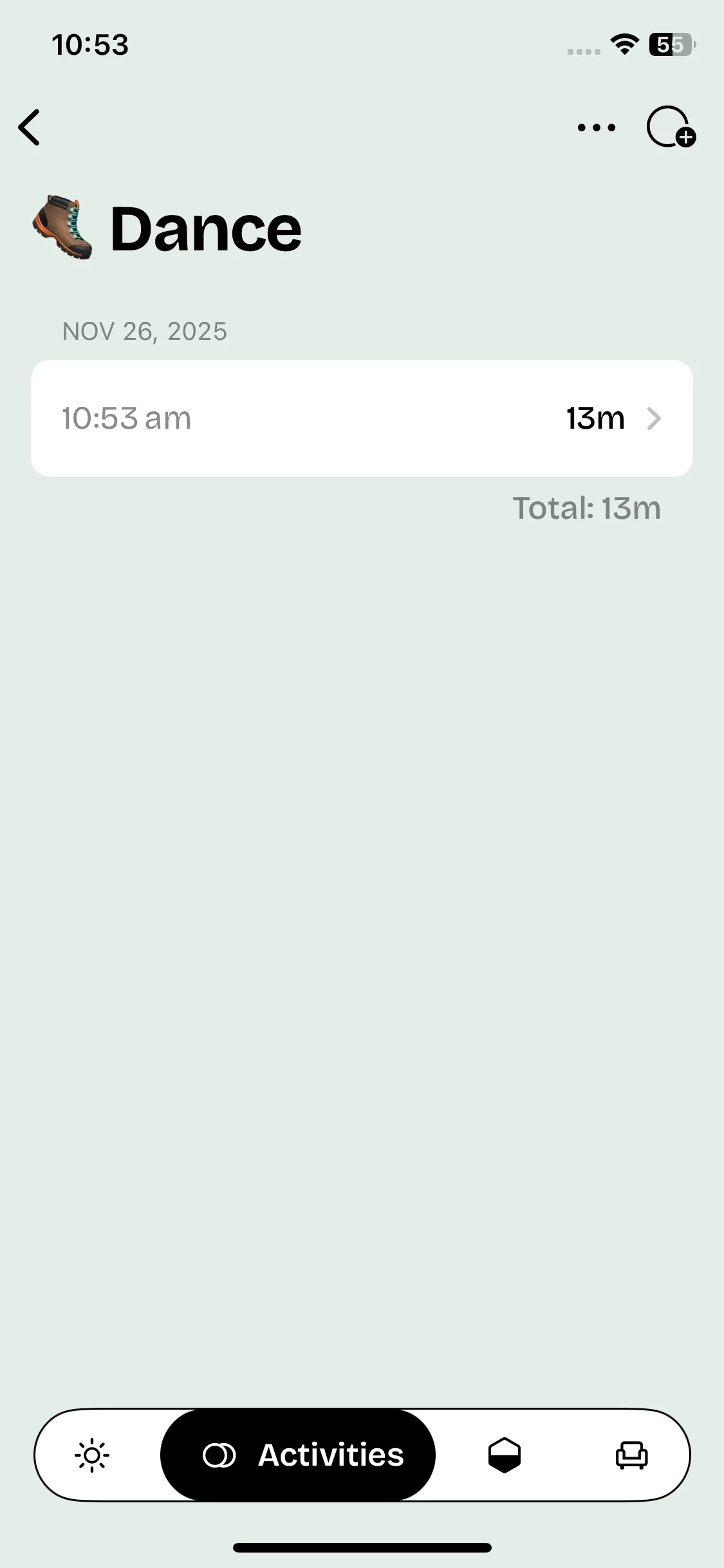Select the armchair icon in bottom toolbar
Viewport: 724px width, 1568px height.
[x=630, y=1455]
